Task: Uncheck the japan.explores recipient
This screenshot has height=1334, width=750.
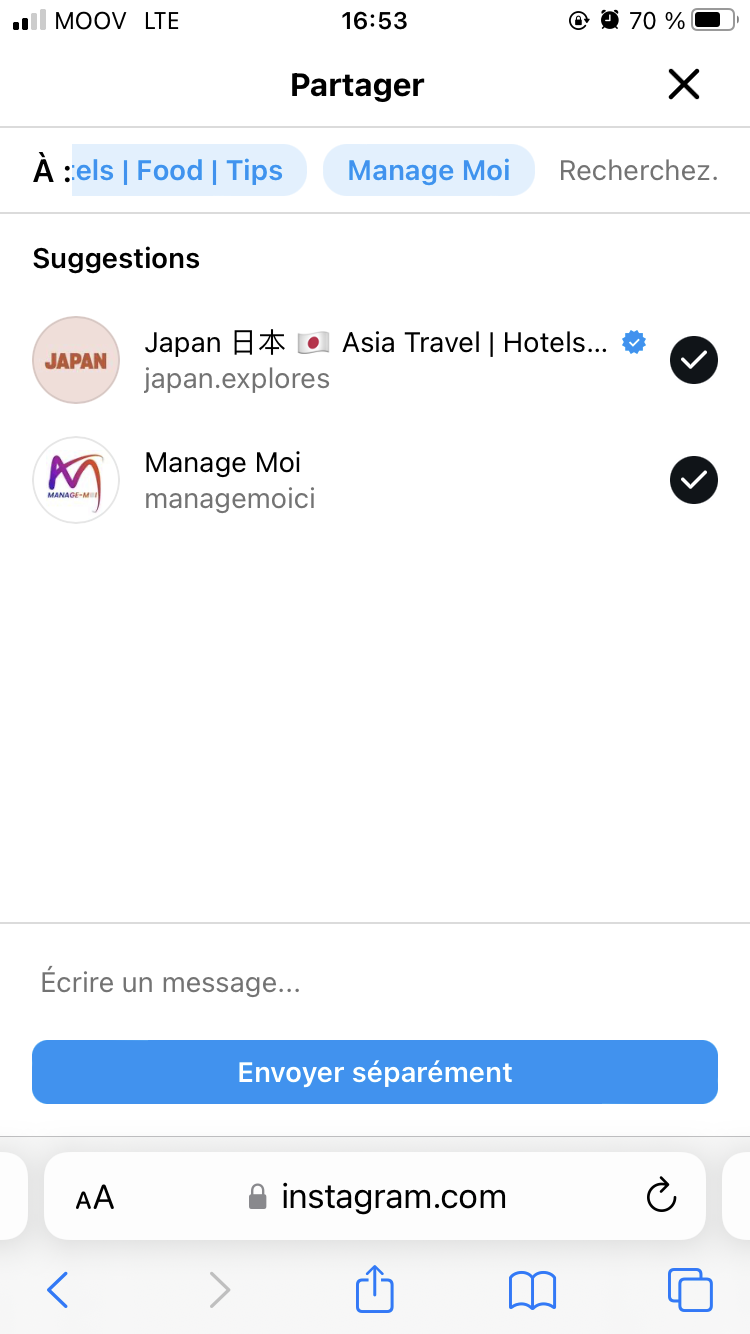Action: (693, 360)
